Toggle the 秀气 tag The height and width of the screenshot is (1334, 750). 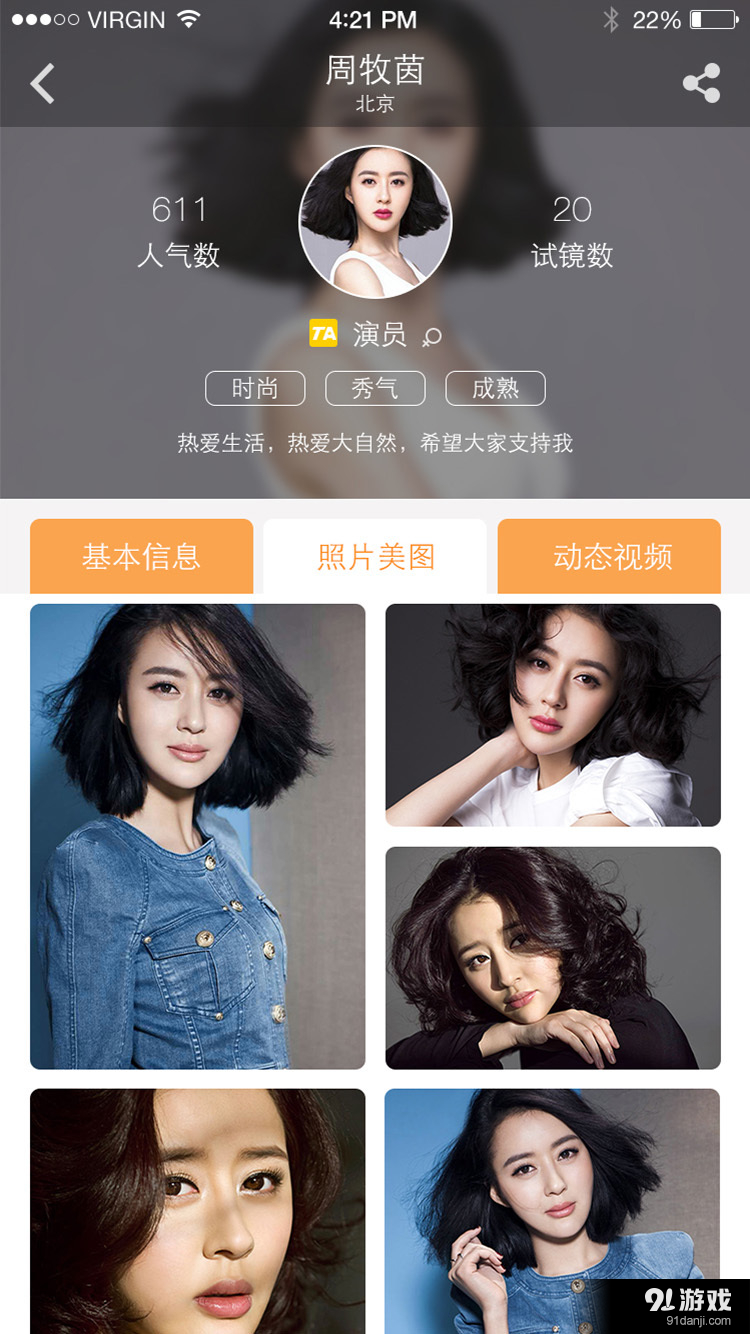[375, 388]
